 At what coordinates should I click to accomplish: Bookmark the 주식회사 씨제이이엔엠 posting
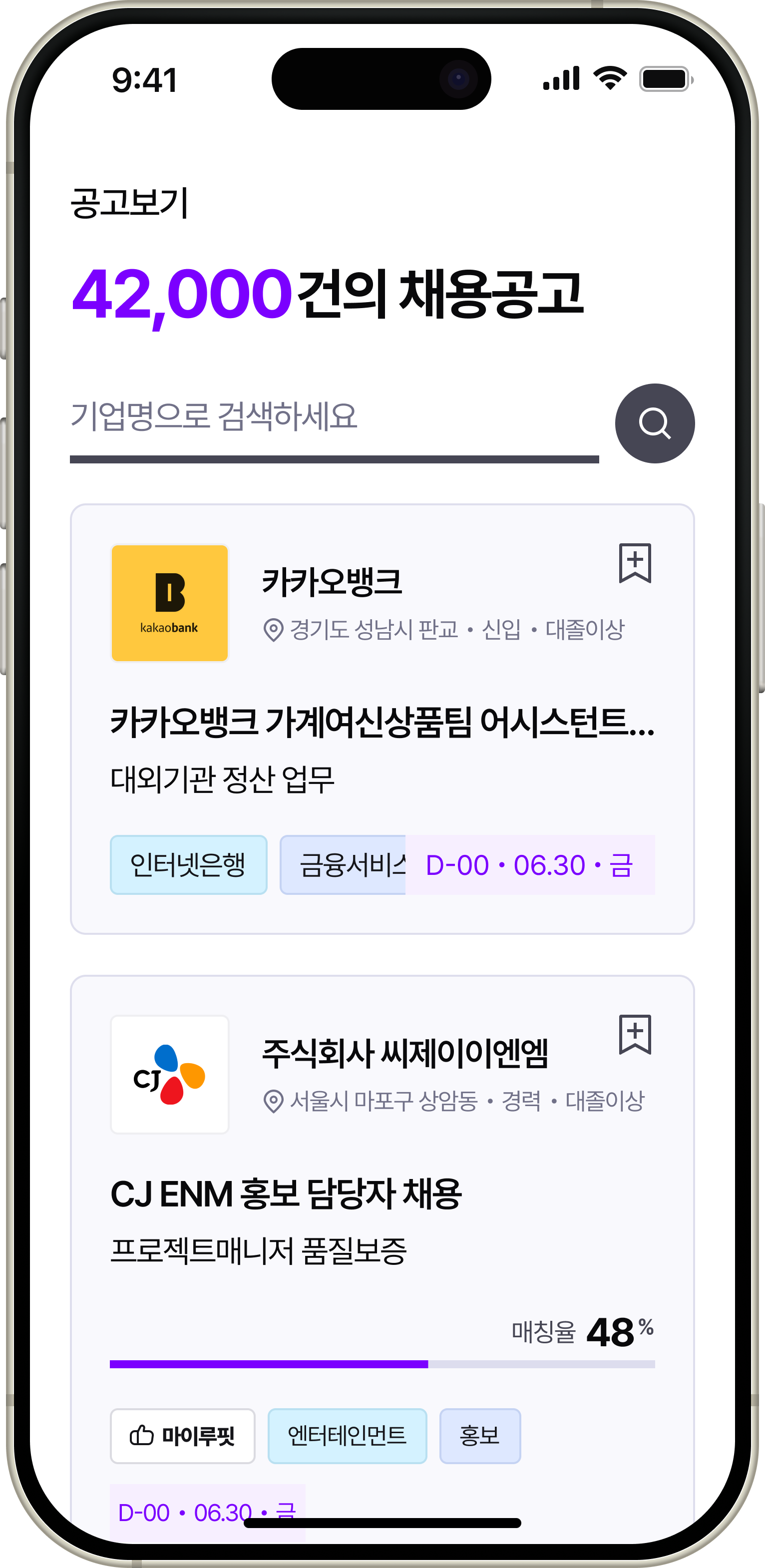click(635, 1034)
